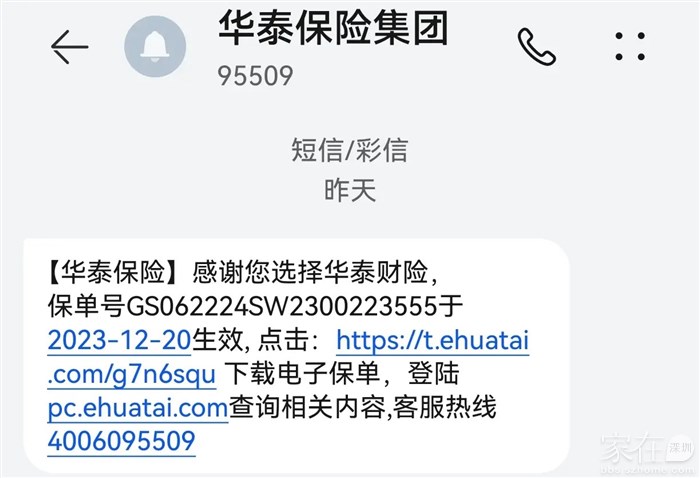Call 95509 with the phone icon

(536, 46)
